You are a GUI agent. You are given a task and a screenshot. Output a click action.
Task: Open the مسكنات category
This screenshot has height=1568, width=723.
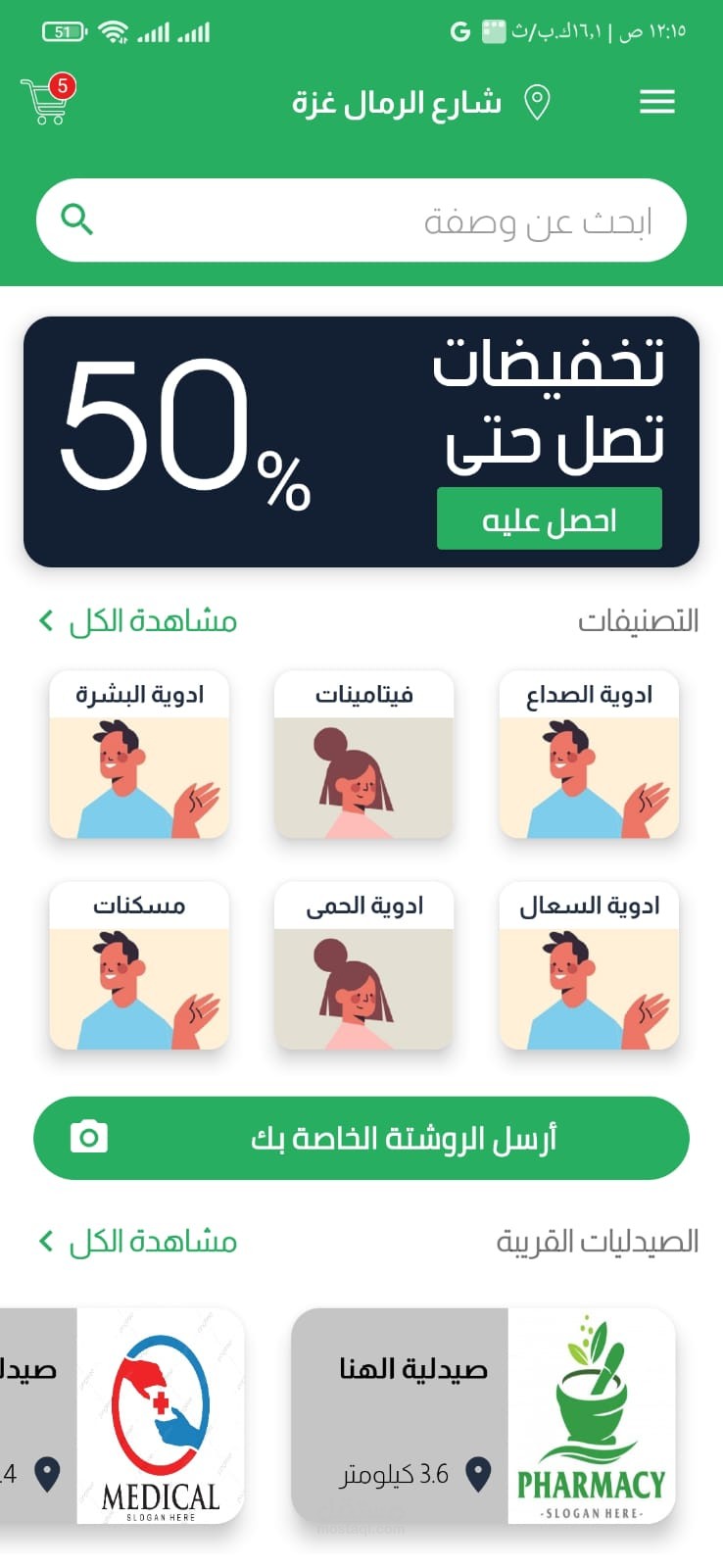(x=139, y=966)
